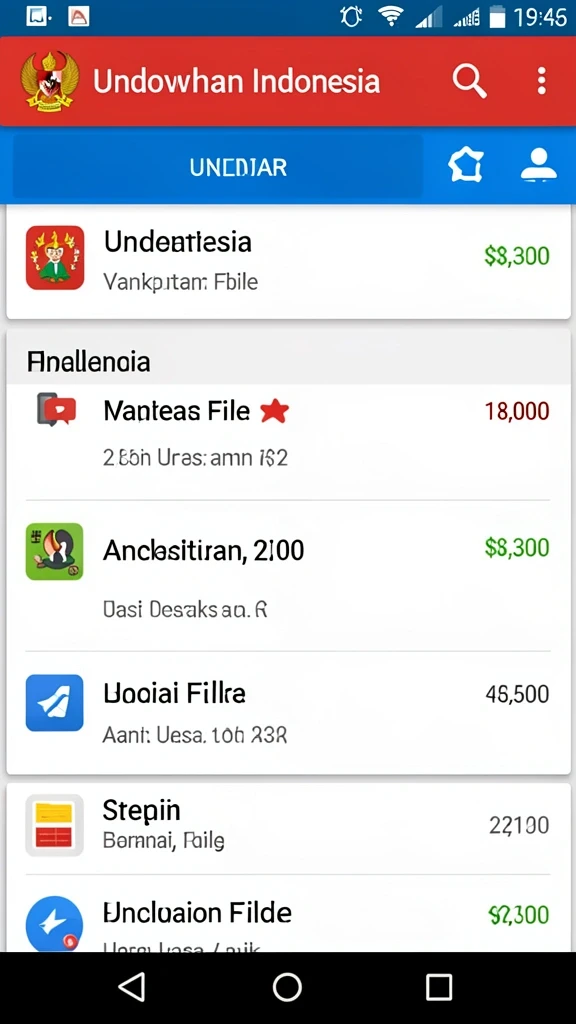This screenshot has height=1024, width=576.
Task: Open the three-dot overflow menu
Action: [x=541, y=81]
